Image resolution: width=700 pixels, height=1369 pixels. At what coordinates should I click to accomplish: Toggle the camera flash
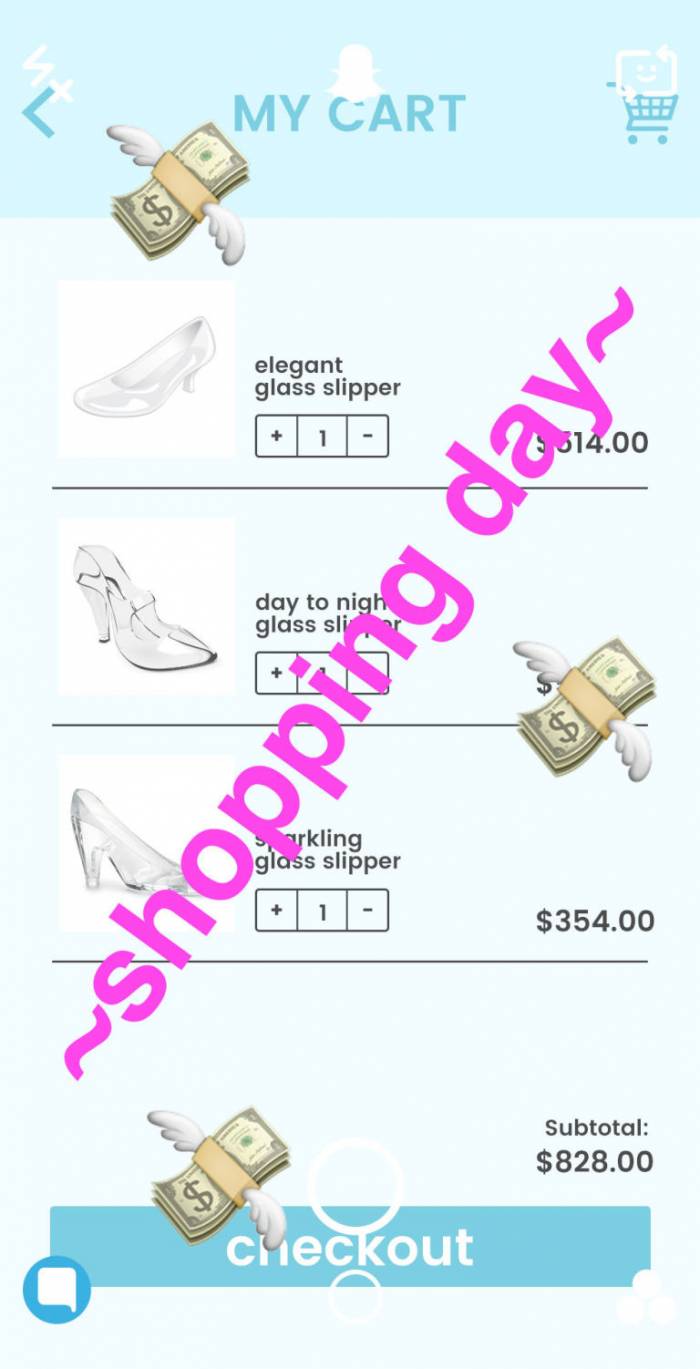46,75
